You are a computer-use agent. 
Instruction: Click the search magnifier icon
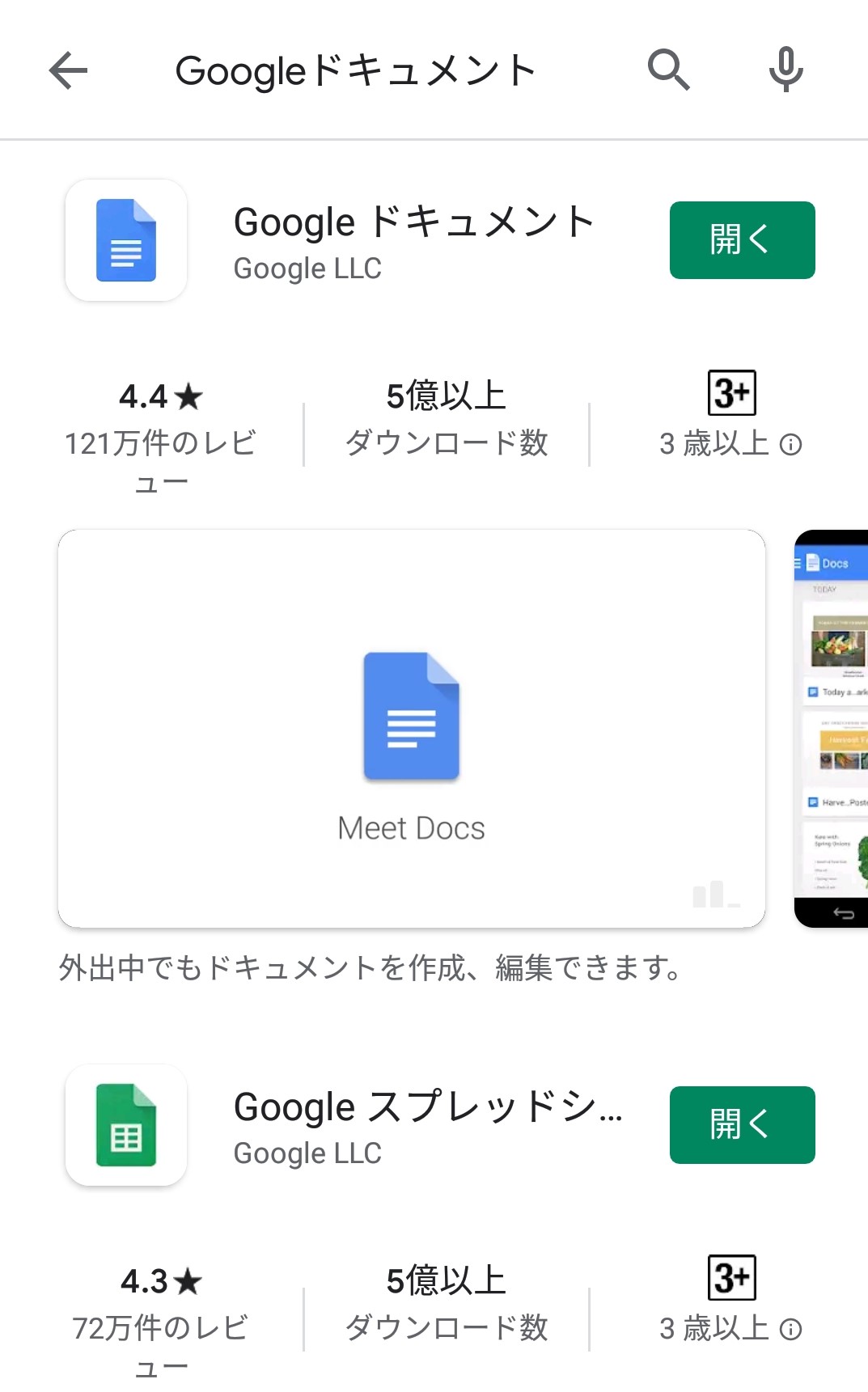tap(667, 70)
